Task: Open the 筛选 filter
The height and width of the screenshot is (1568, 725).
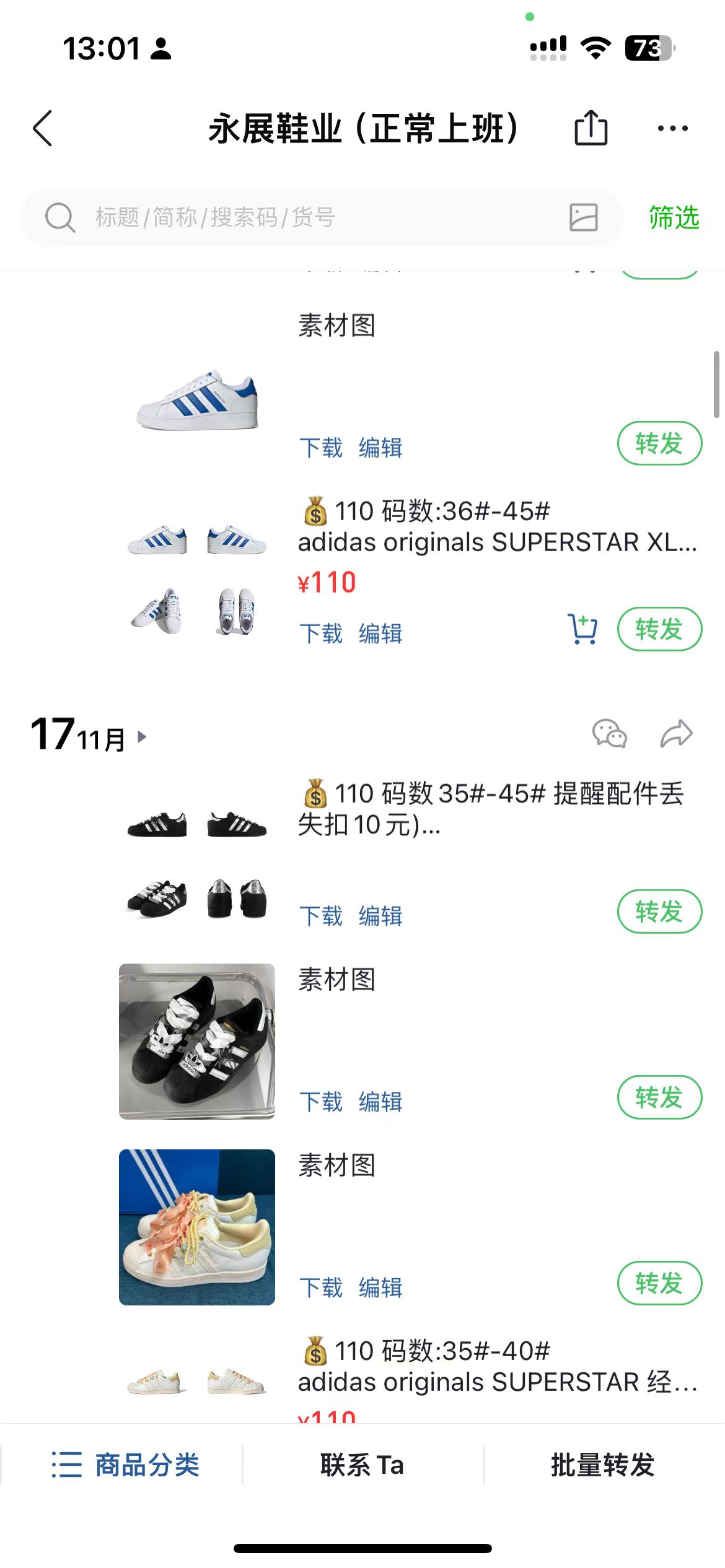Action: point(674,217)
